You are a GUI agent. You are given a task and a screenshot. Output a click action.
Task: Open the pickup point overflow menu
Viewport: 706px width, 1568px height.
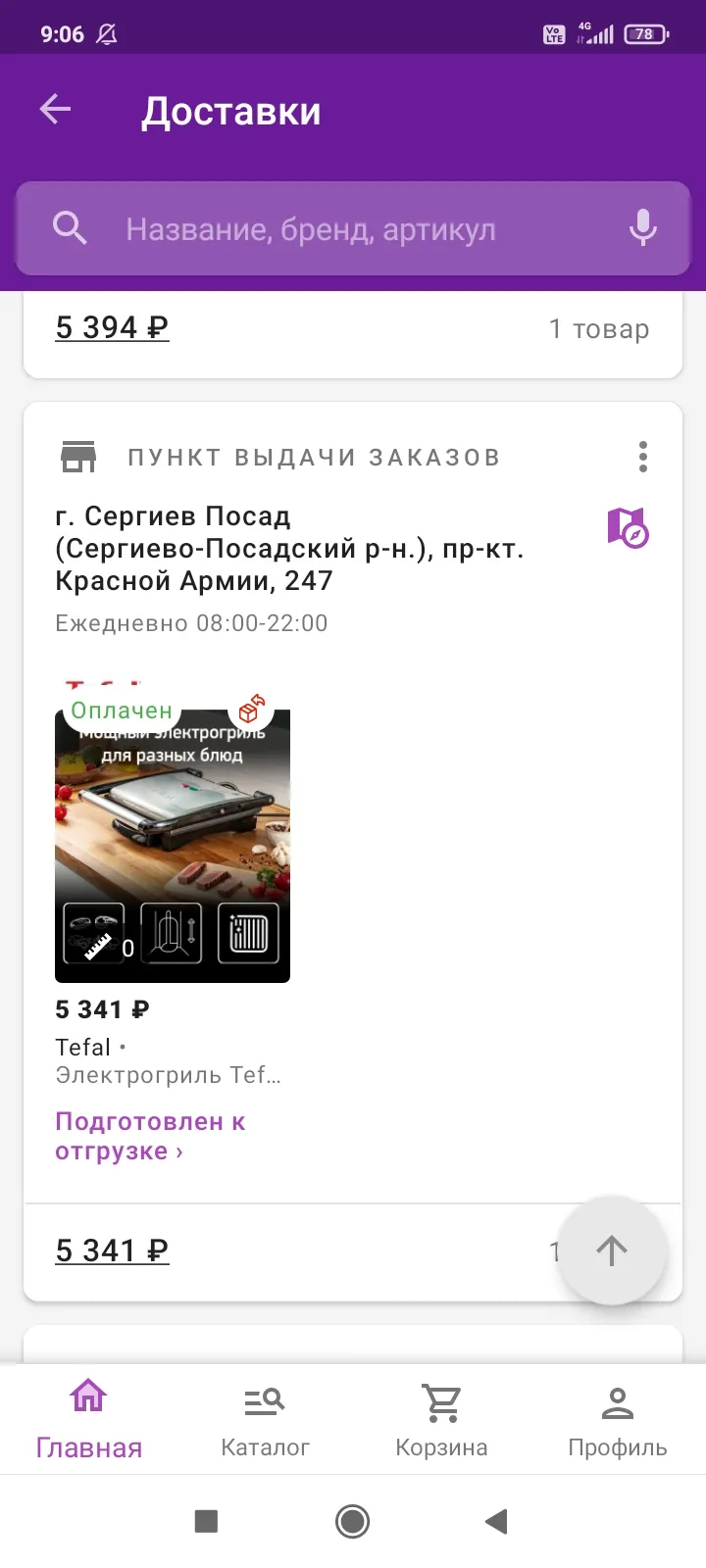pyautogui.click(x=642, y=457)
